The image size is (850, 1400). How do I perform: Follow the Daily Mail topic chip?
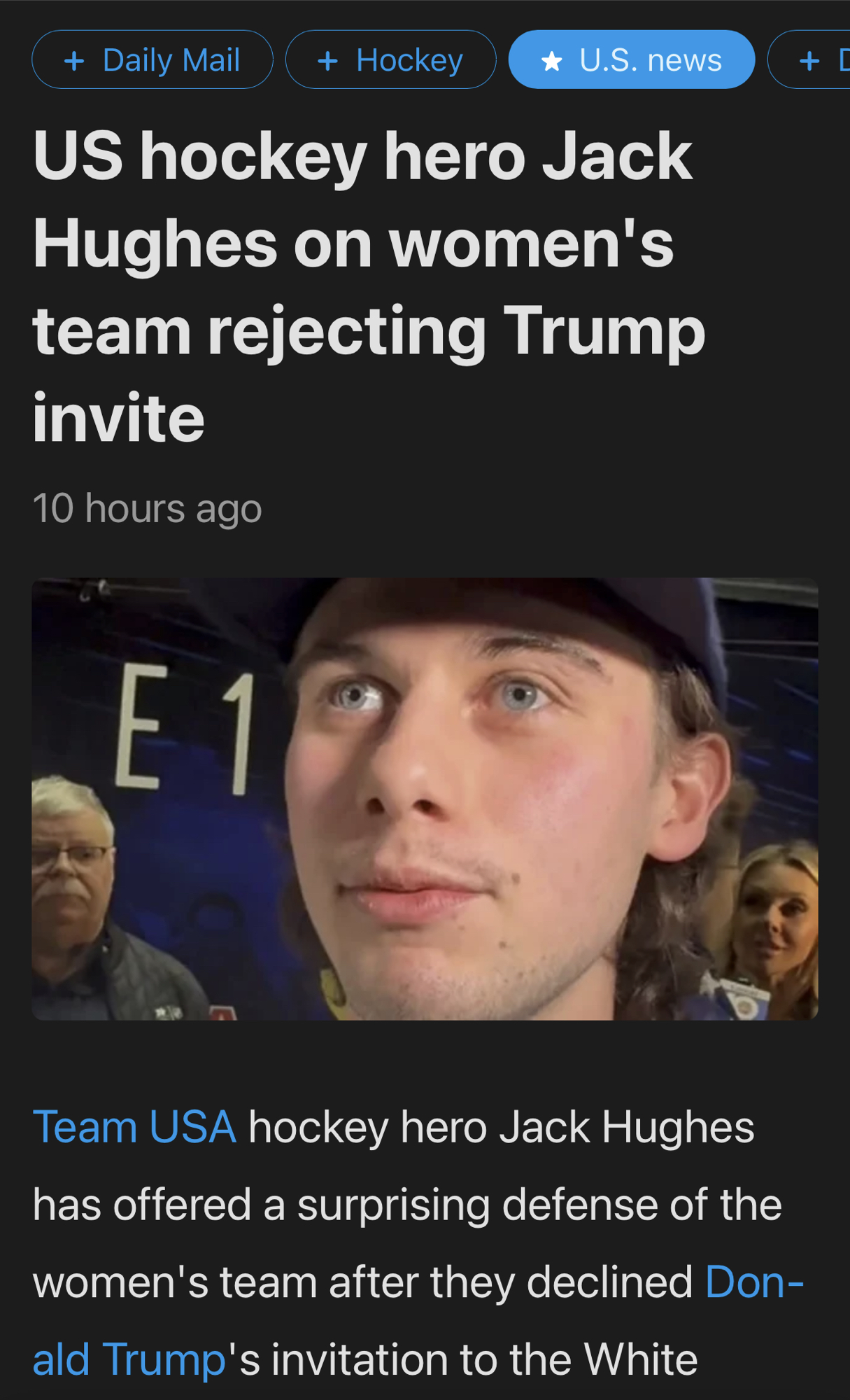pyautogui.click(x=152, y=60)
